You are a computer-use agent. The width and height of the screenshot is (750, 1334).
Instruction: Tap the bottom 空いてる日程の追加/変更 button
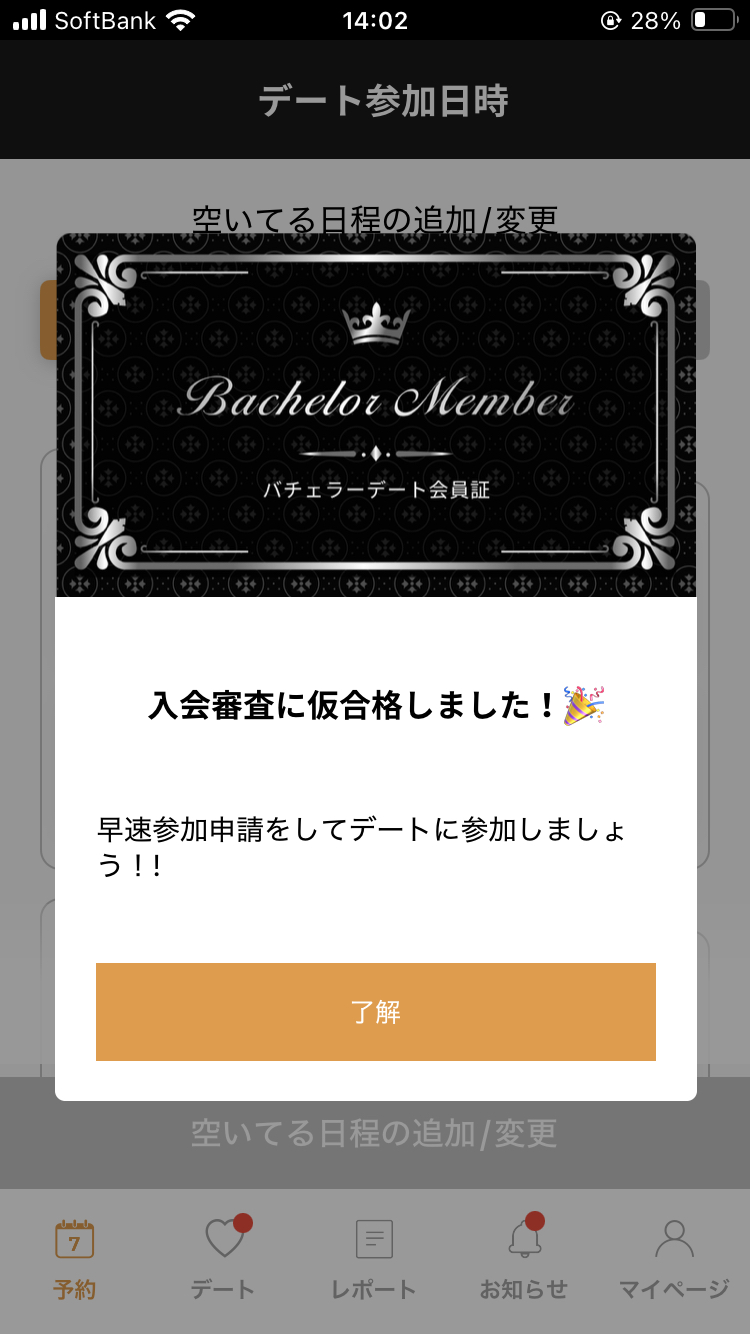click(x=375, y=1133)
